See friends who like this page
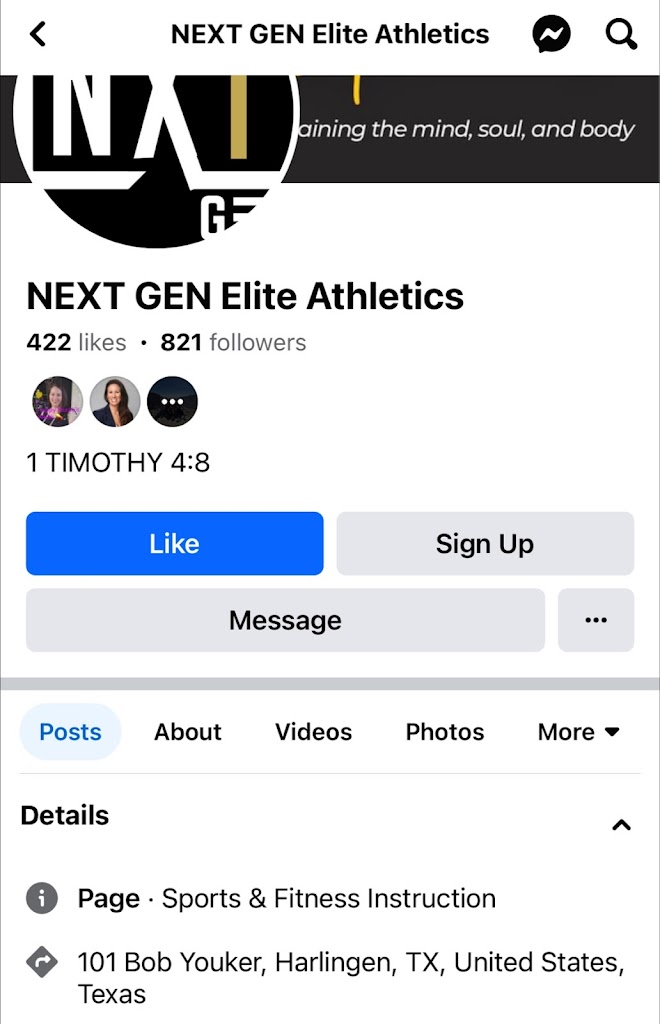 pyautogui.click(x=114, y=402)
